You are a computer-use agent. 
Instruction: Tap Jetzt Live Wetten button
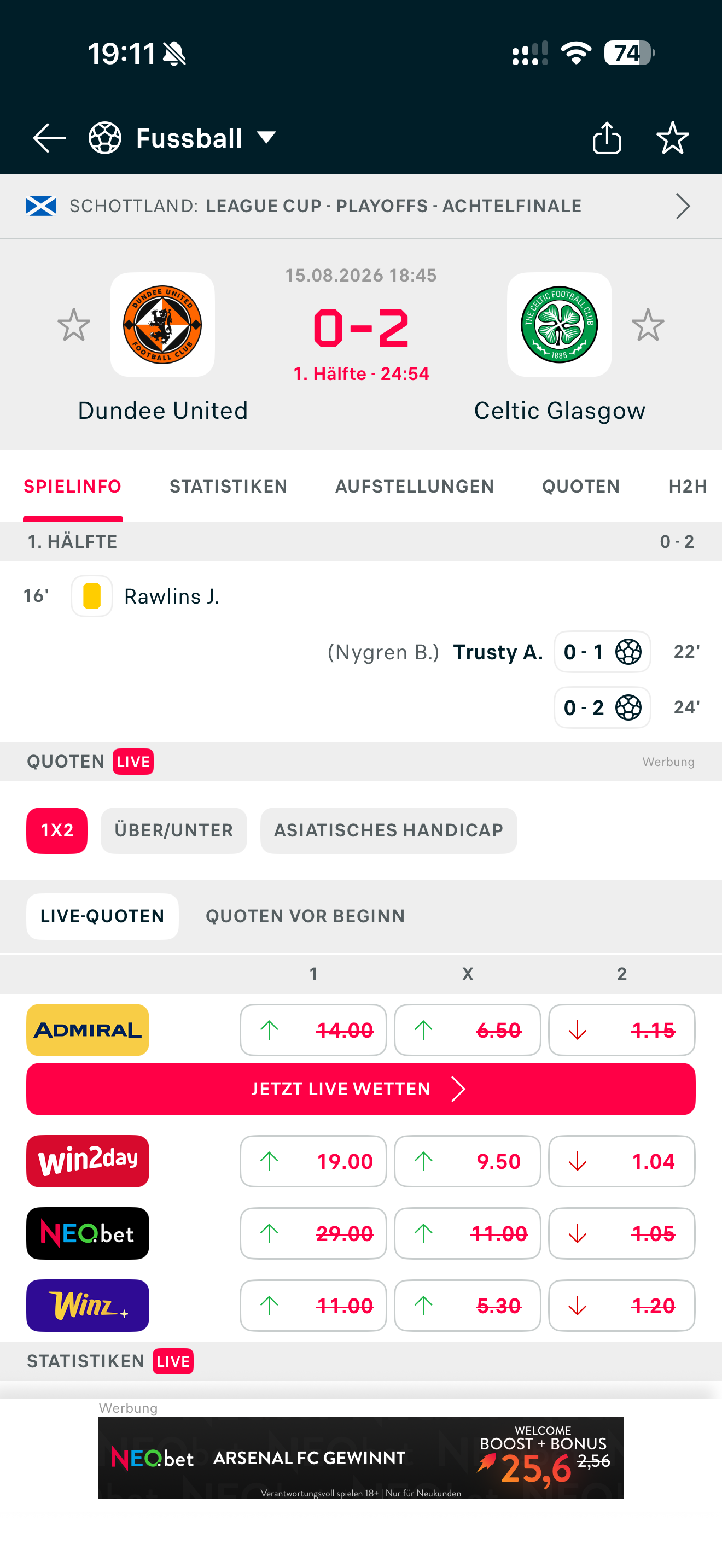pyautogui.click(x=361, y=1089)
